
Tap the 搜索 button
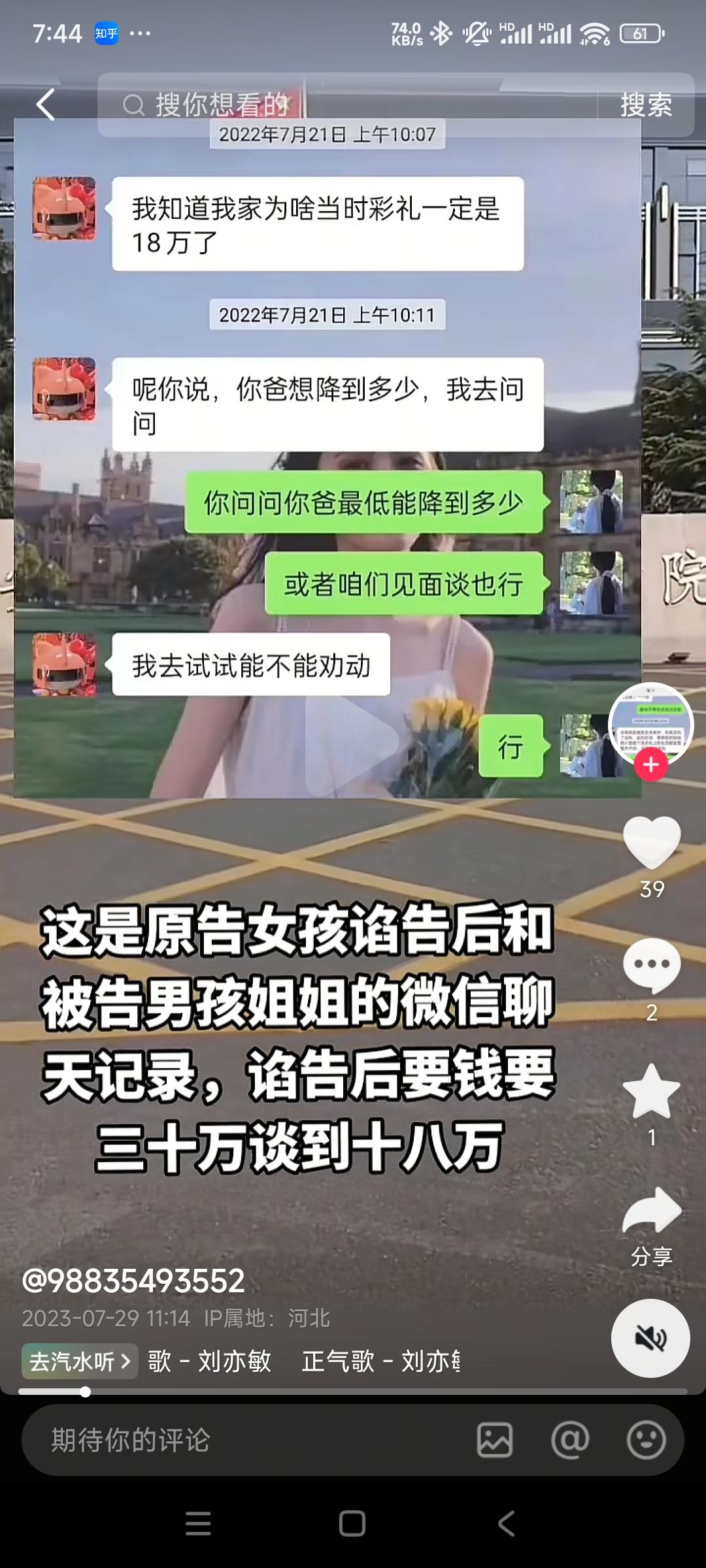click(x=646, y=105)
